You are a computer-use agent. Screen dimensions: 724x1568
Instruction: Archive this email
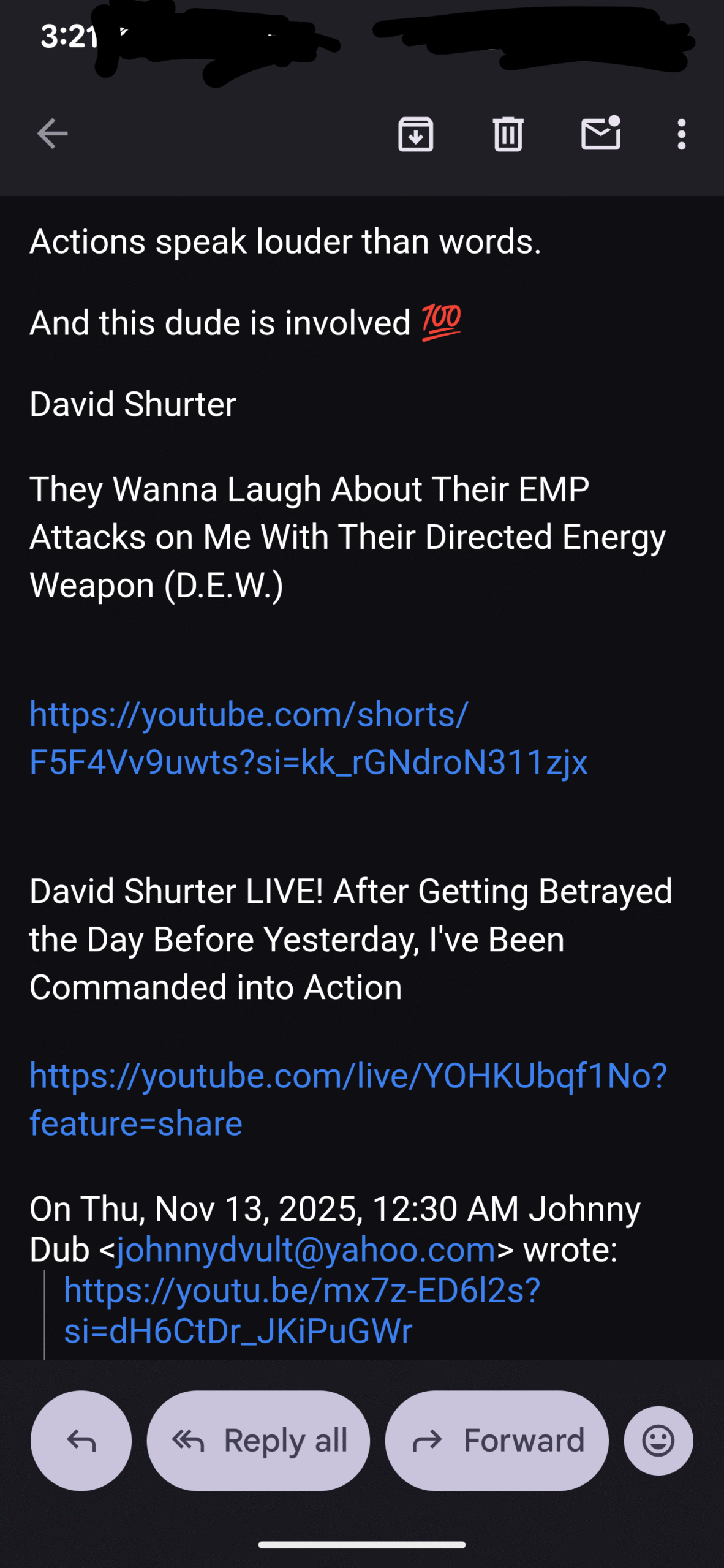pyautogui.click(x=416, y=134)
